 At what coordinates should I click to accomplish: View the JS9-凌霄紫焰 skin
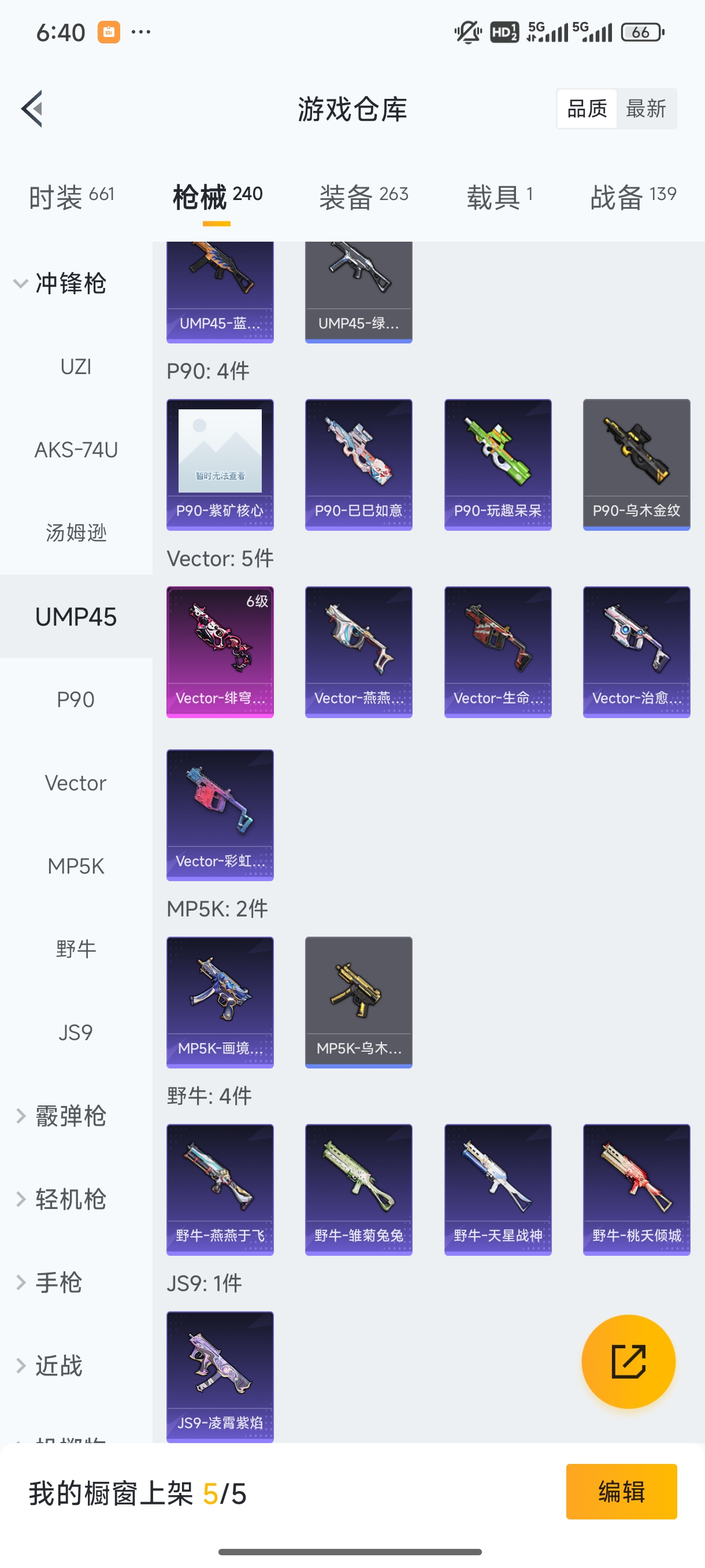click(x=220, y=1376)
